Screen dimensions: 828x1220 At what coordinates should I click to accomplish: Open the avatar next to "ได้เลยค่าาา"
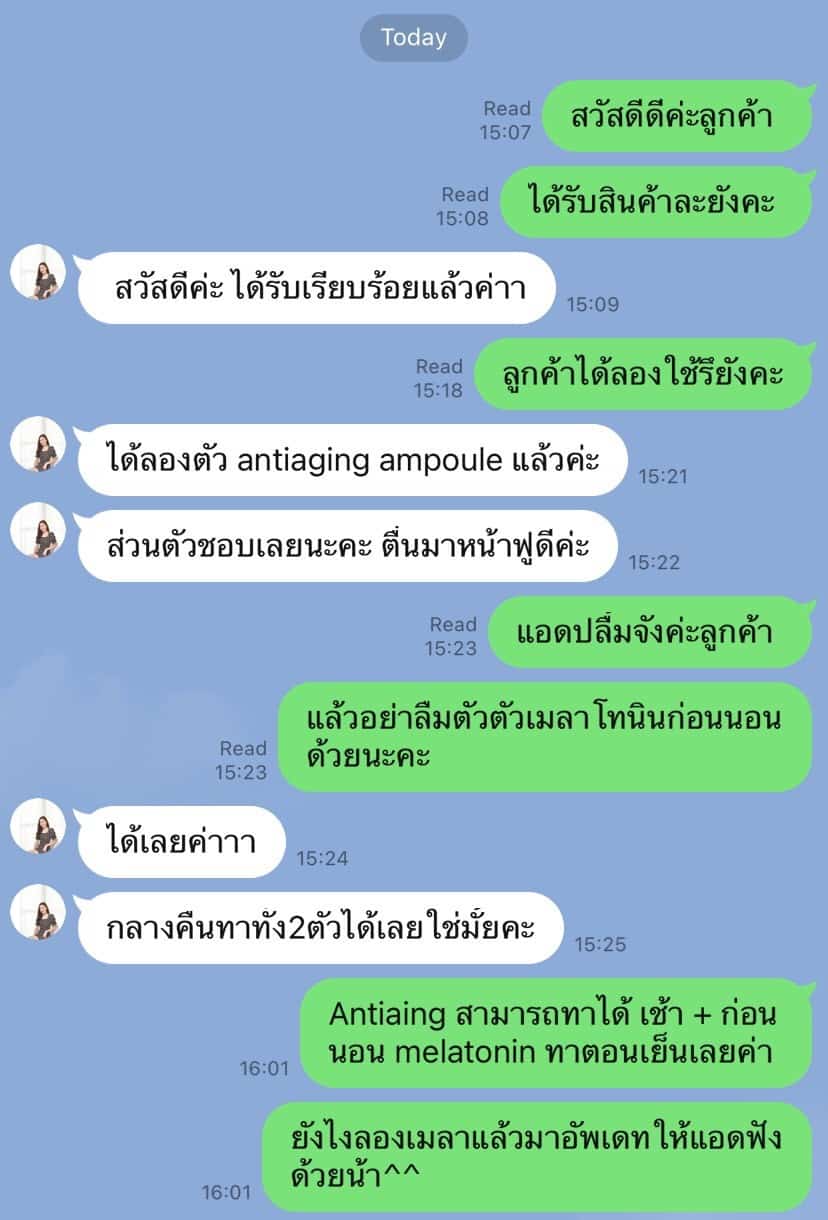[x=38, y=827]
